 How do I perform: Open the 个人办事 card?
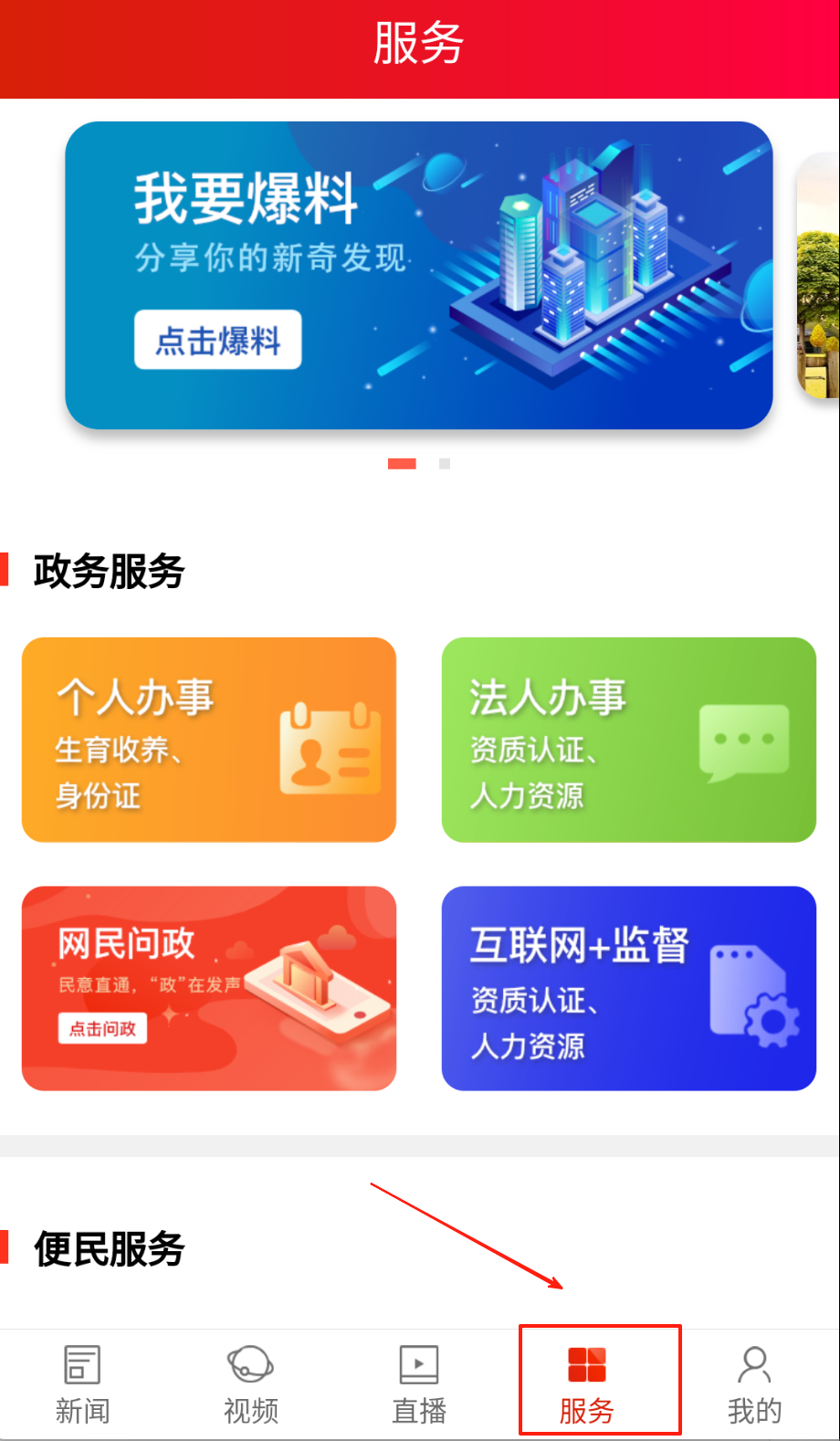point(208,740)
